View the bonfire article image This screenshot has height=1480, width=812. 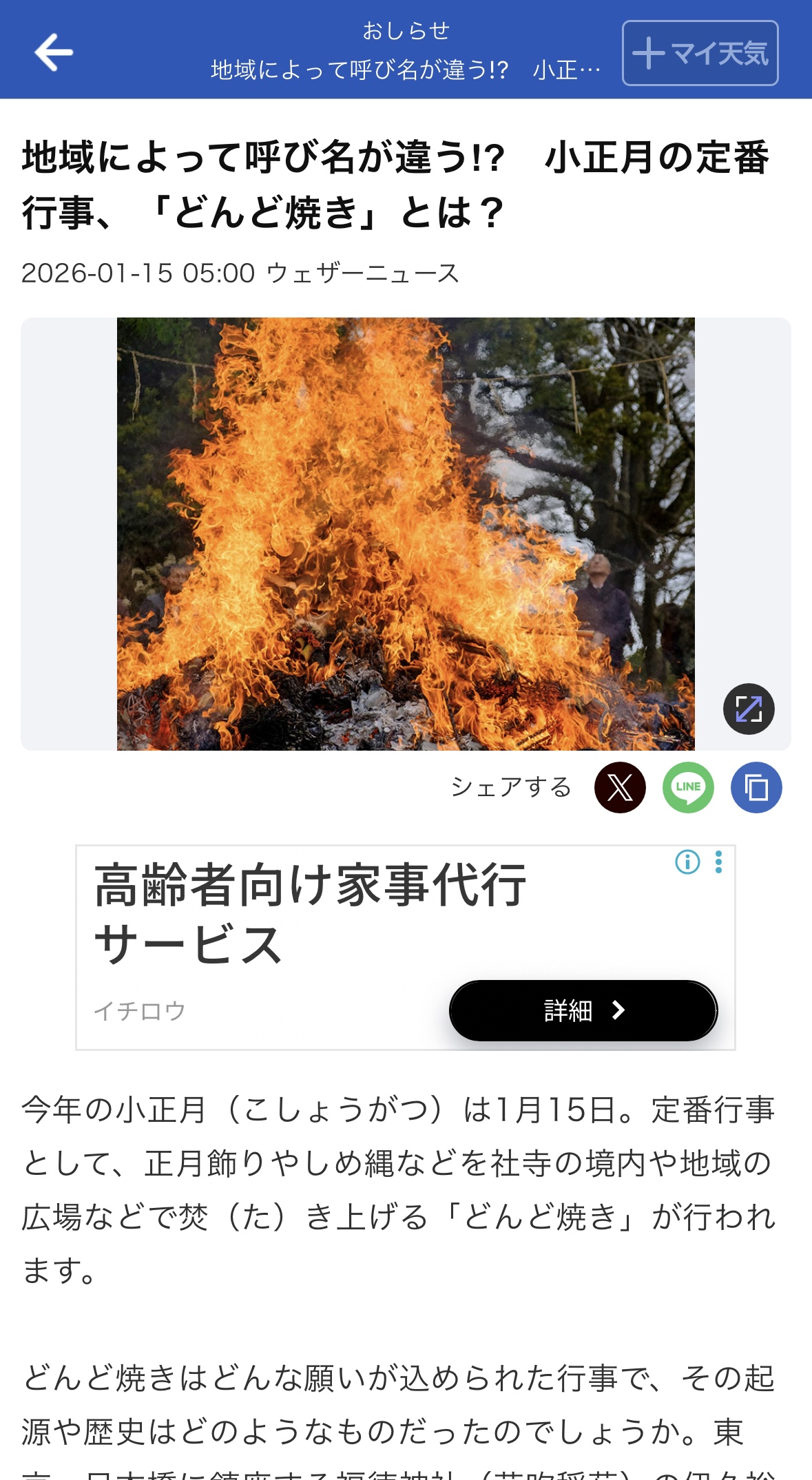pyautogui.click(x=405, y=534)
